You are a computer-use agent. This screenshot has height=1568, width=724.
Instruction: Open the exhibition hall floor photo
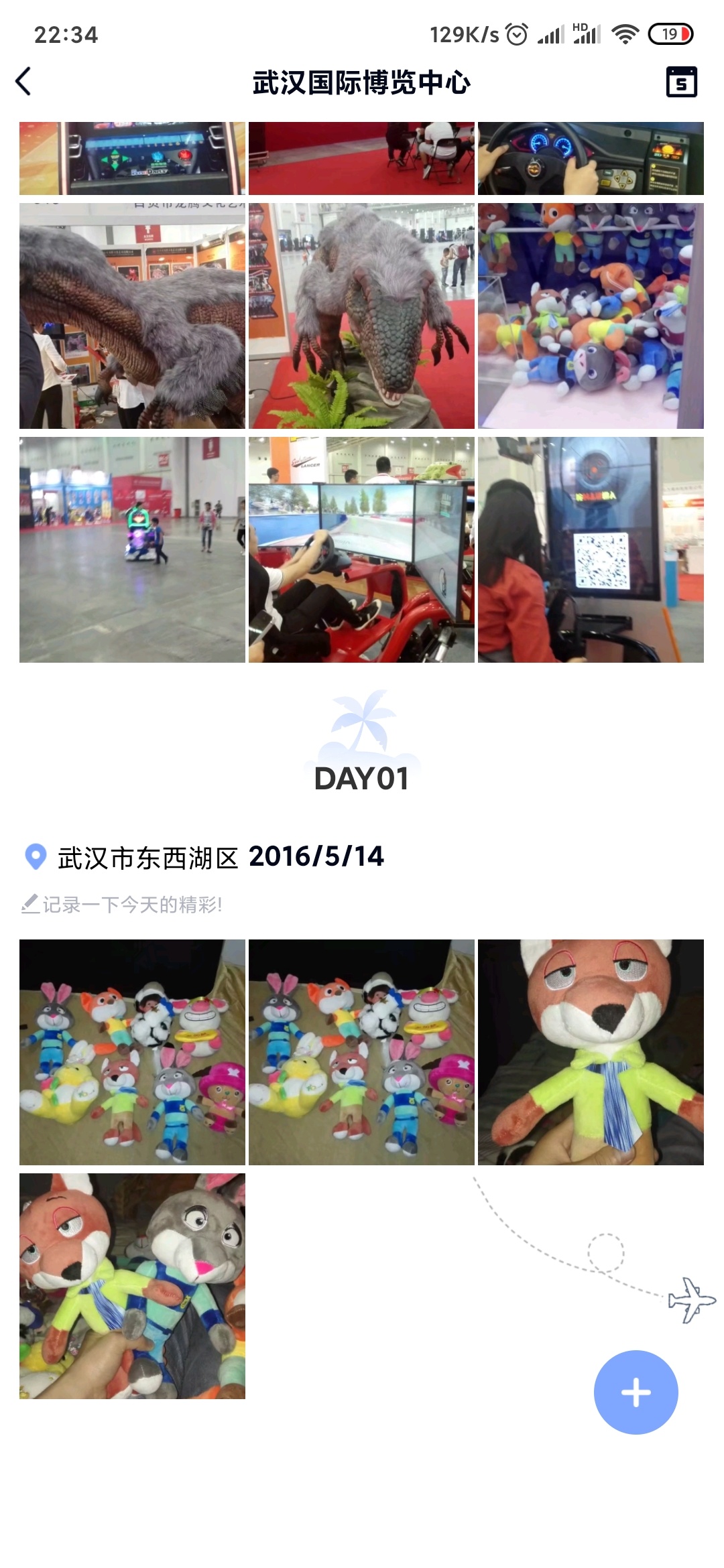132,549
